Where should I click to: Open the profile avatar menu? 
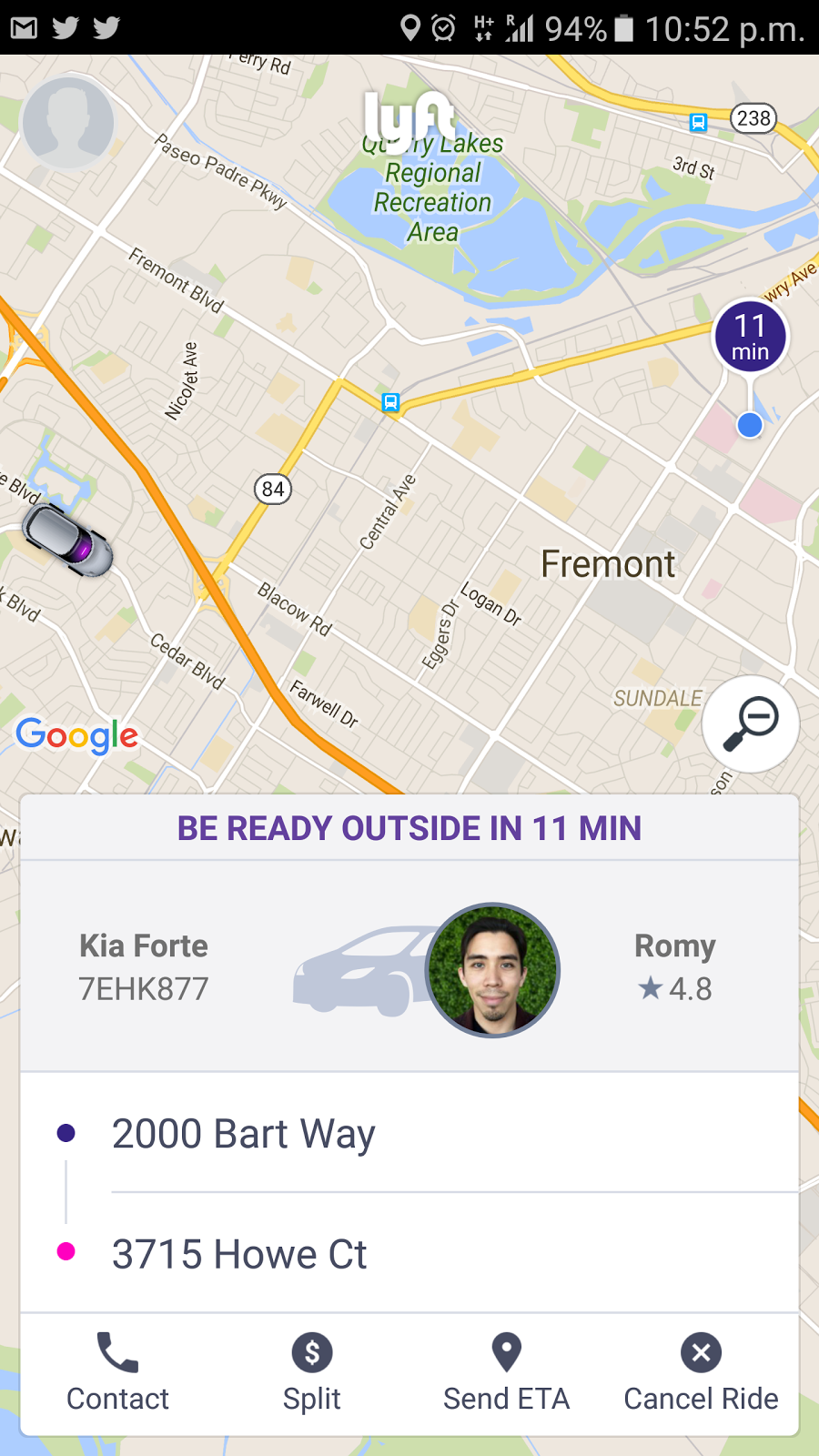(68, 123)
